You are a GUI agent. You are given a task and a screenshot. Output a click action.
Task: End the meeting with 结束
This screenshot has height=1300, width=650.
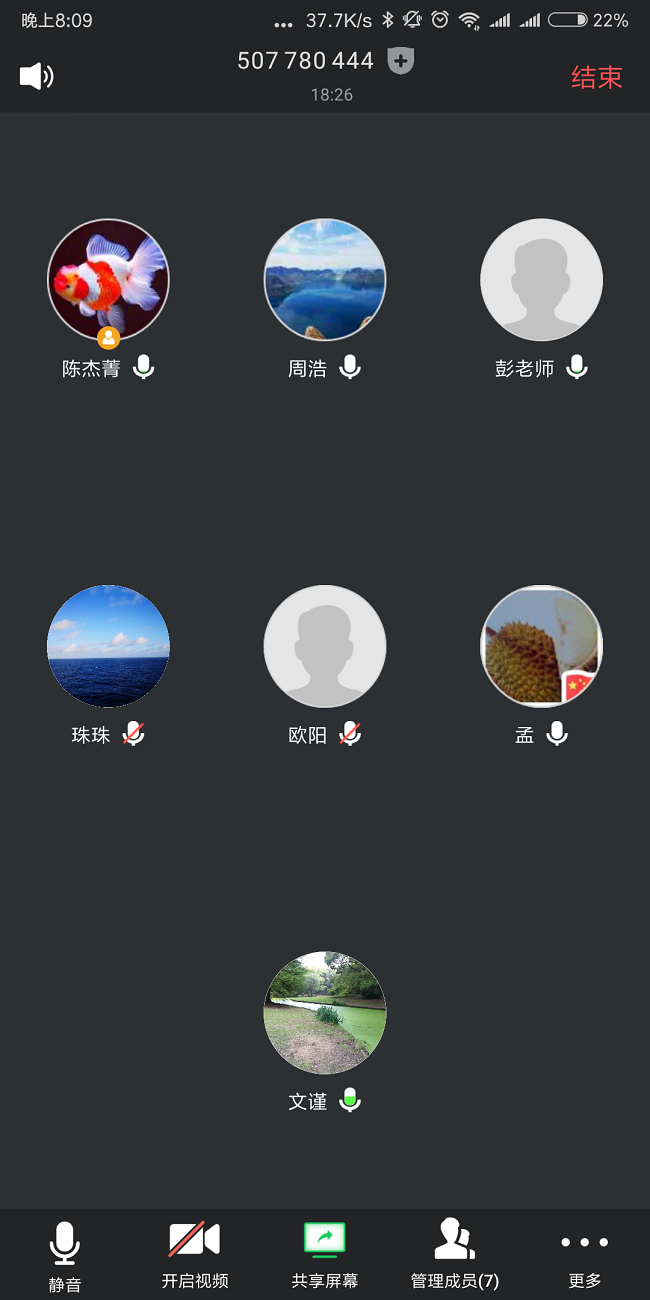(596, 77)
